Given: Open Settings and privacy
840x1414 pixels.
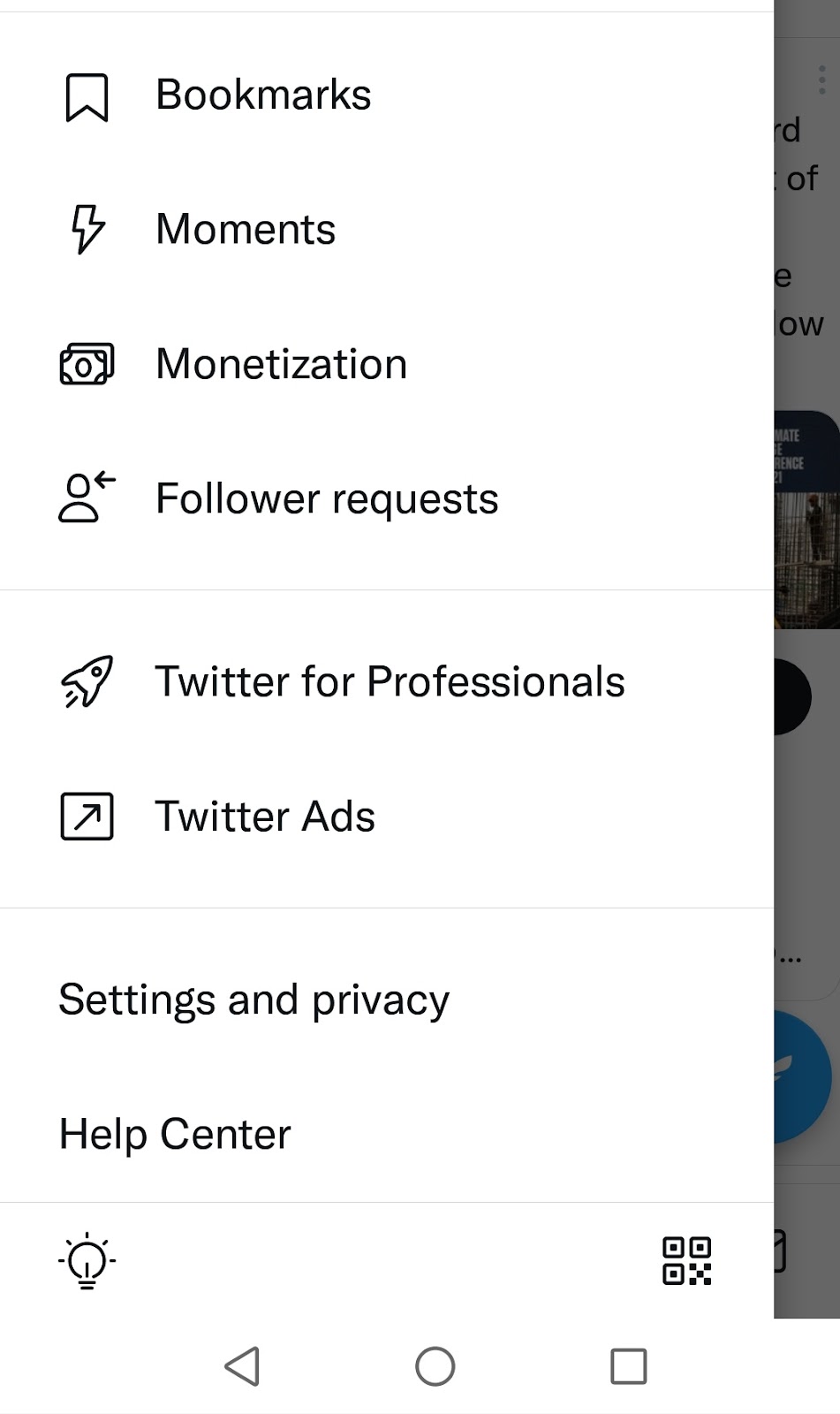Looking at the screenshot, I should 387,1000.
